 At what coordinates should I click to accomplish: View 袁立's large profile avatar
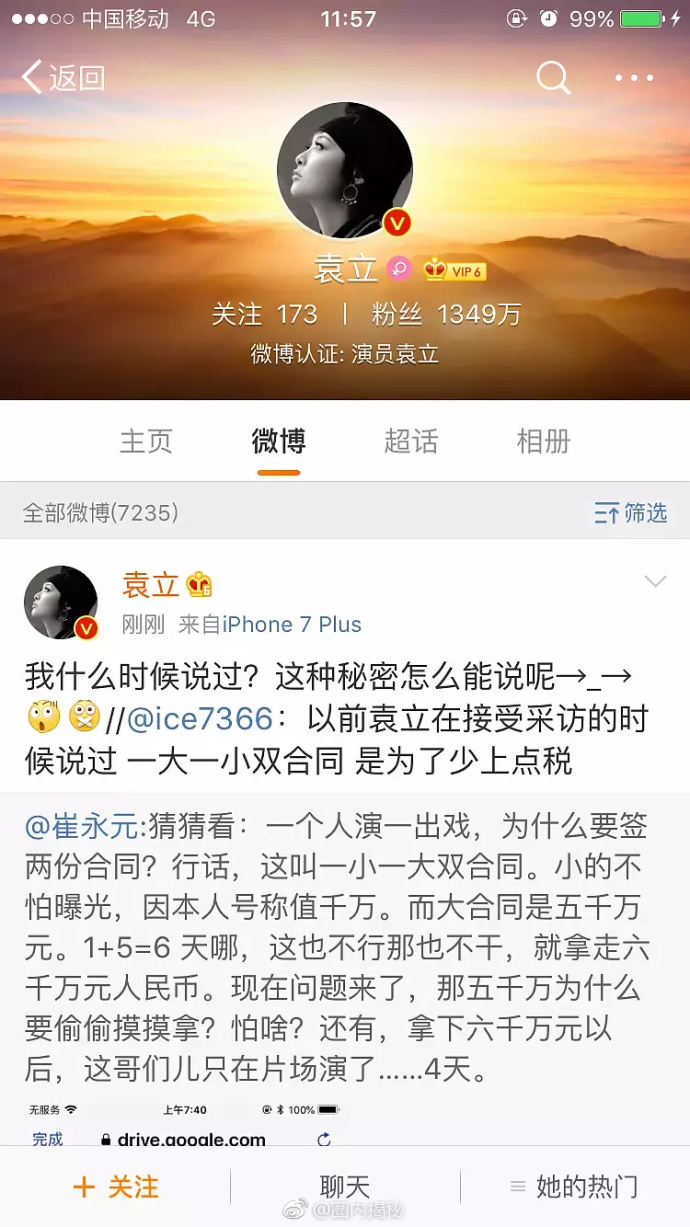(x=345, y=169)
